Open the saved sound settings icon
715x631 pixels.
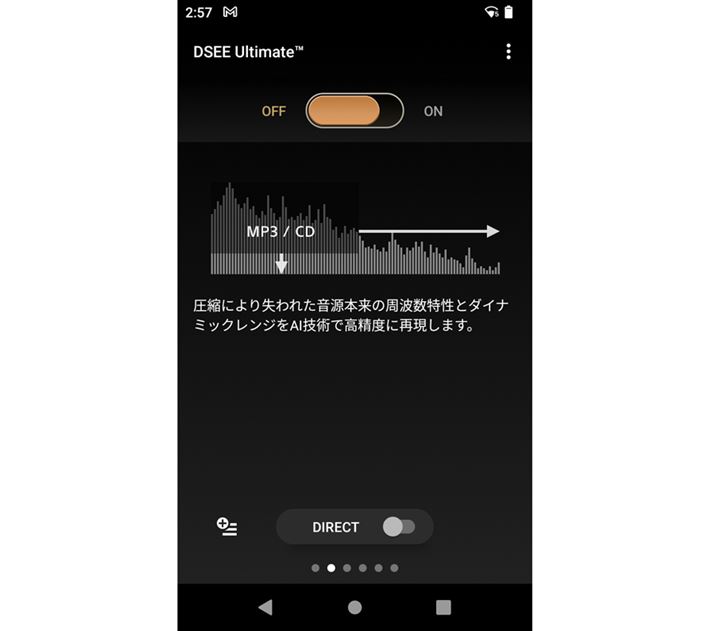[x=227, y=527]
